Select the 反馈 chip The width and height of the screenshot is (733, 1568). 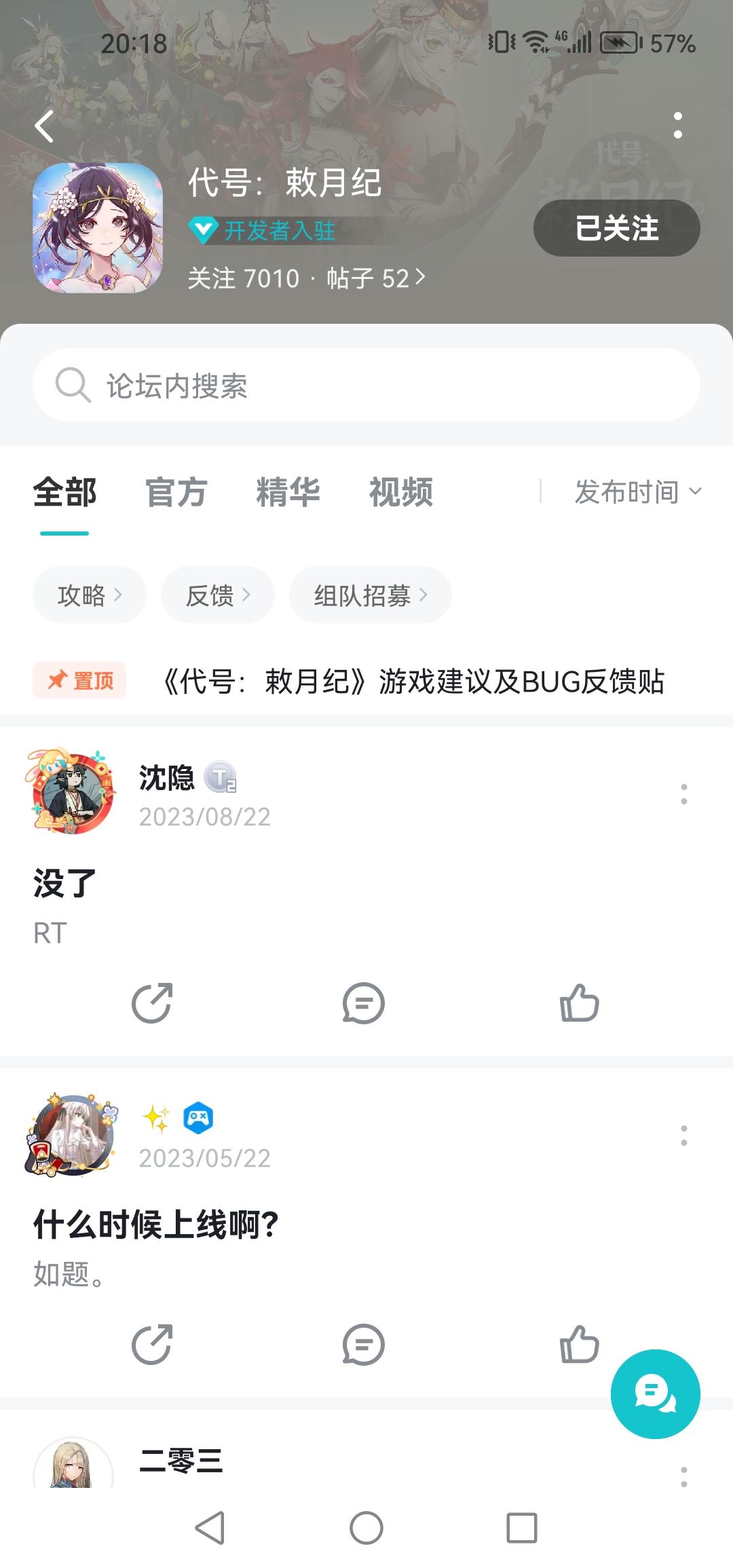[x=217, y=595]
